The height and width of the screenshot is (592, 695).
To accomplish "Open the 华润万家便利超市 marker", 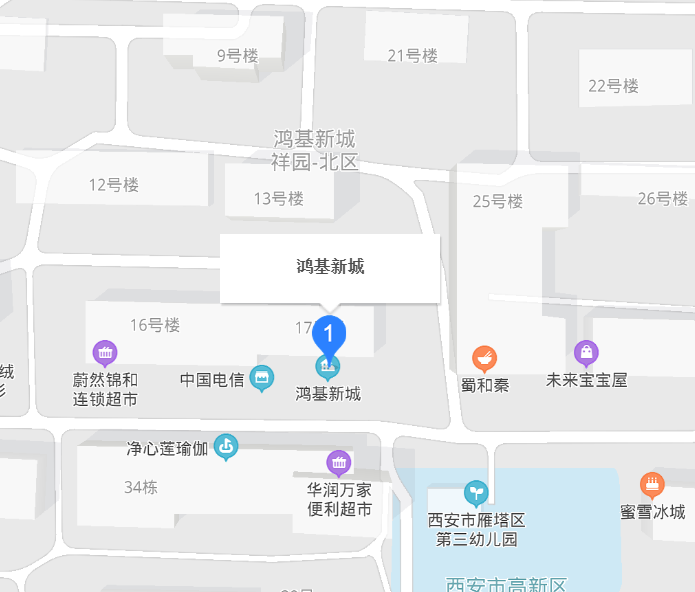I will click(x=339, y=462).
